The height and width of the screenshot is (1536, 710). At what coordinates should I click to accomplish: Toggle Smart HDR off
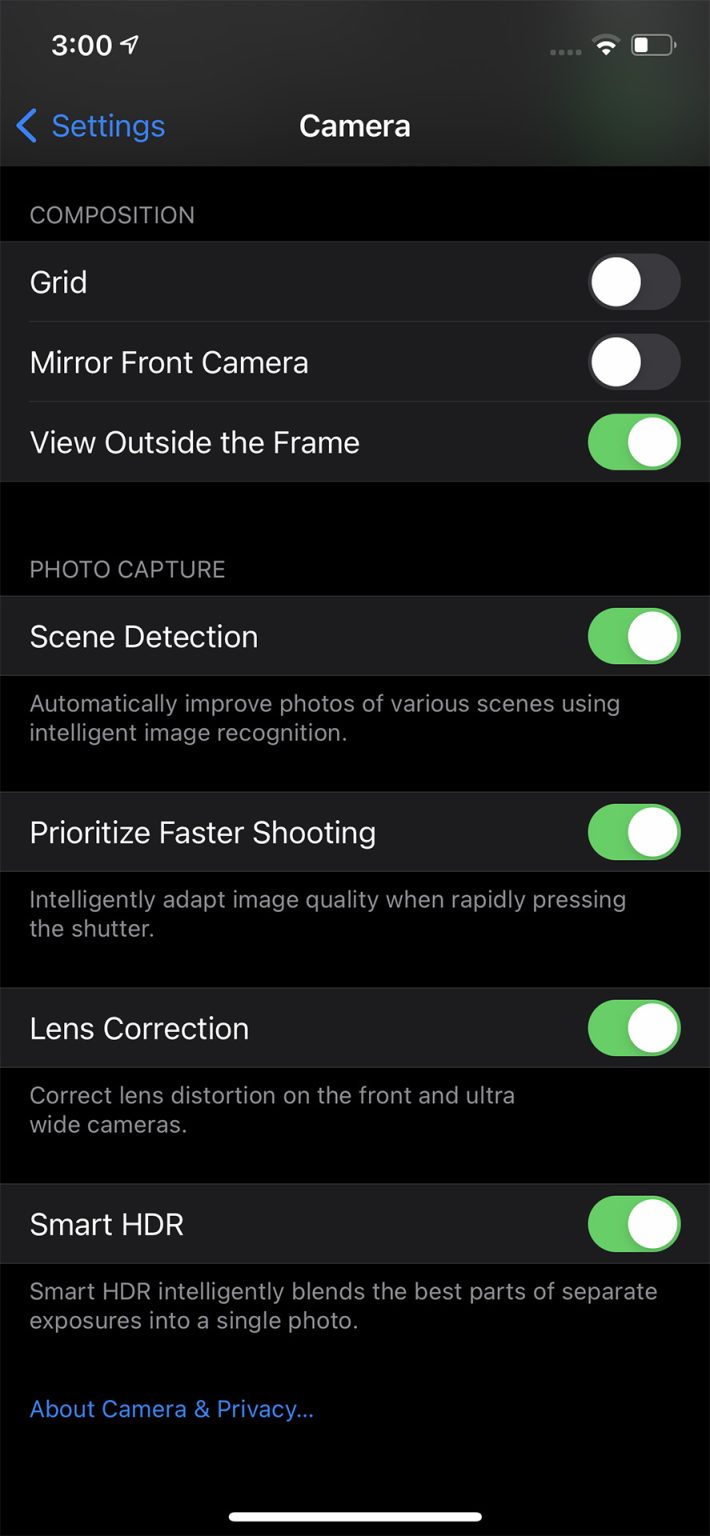634,1224
